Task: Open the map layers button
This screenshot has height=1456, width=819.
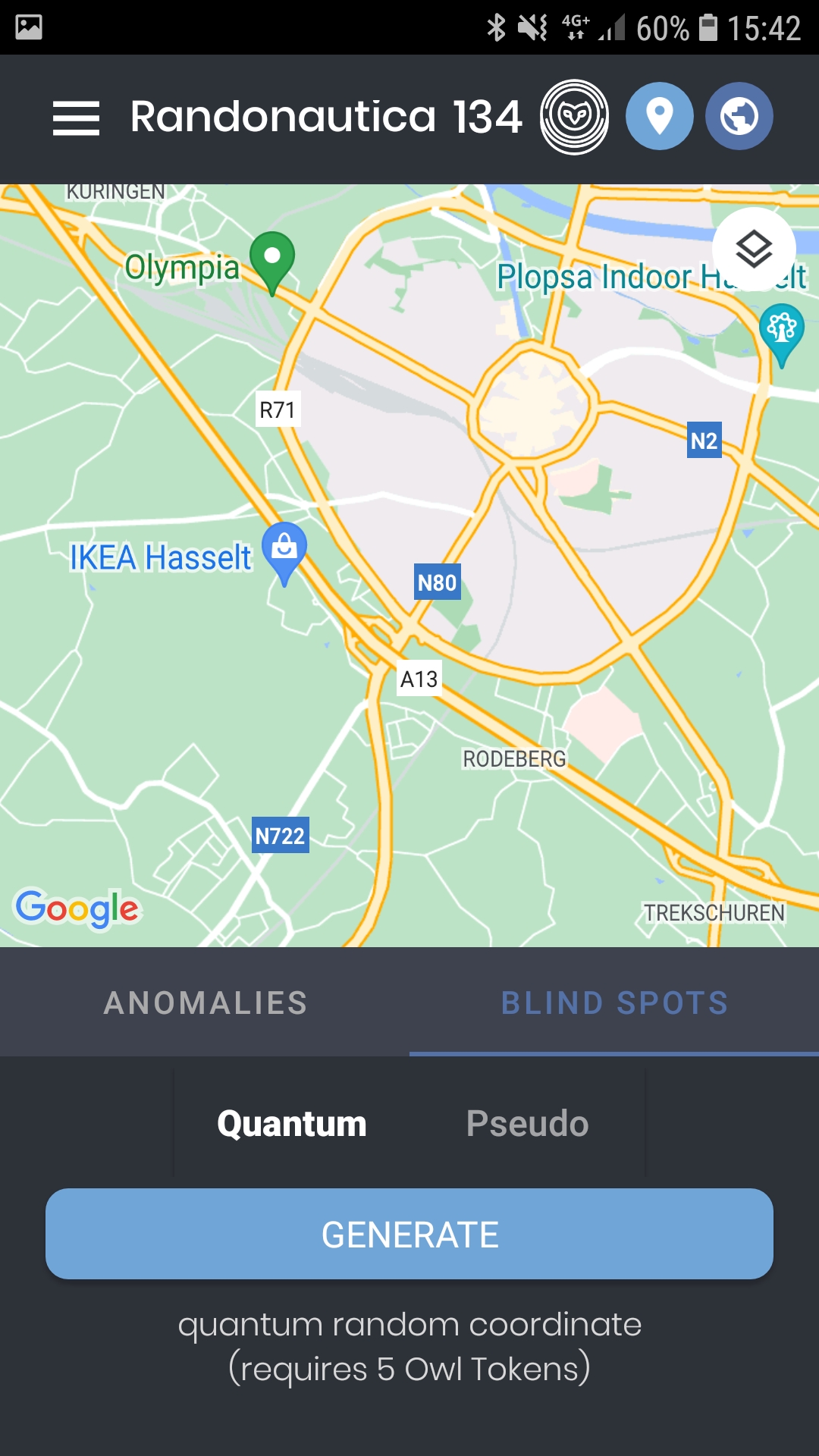Action: click(x=754, y=249)
